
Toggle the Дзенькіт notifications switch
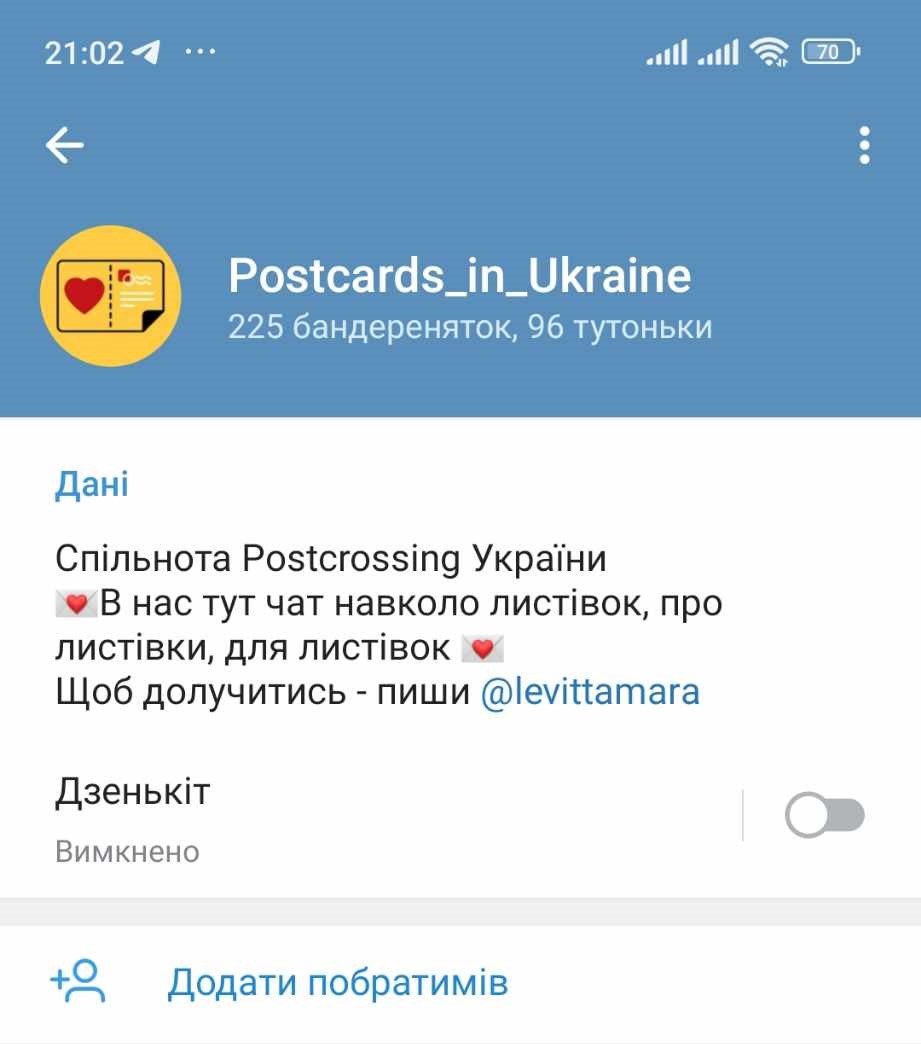[824, 816]
